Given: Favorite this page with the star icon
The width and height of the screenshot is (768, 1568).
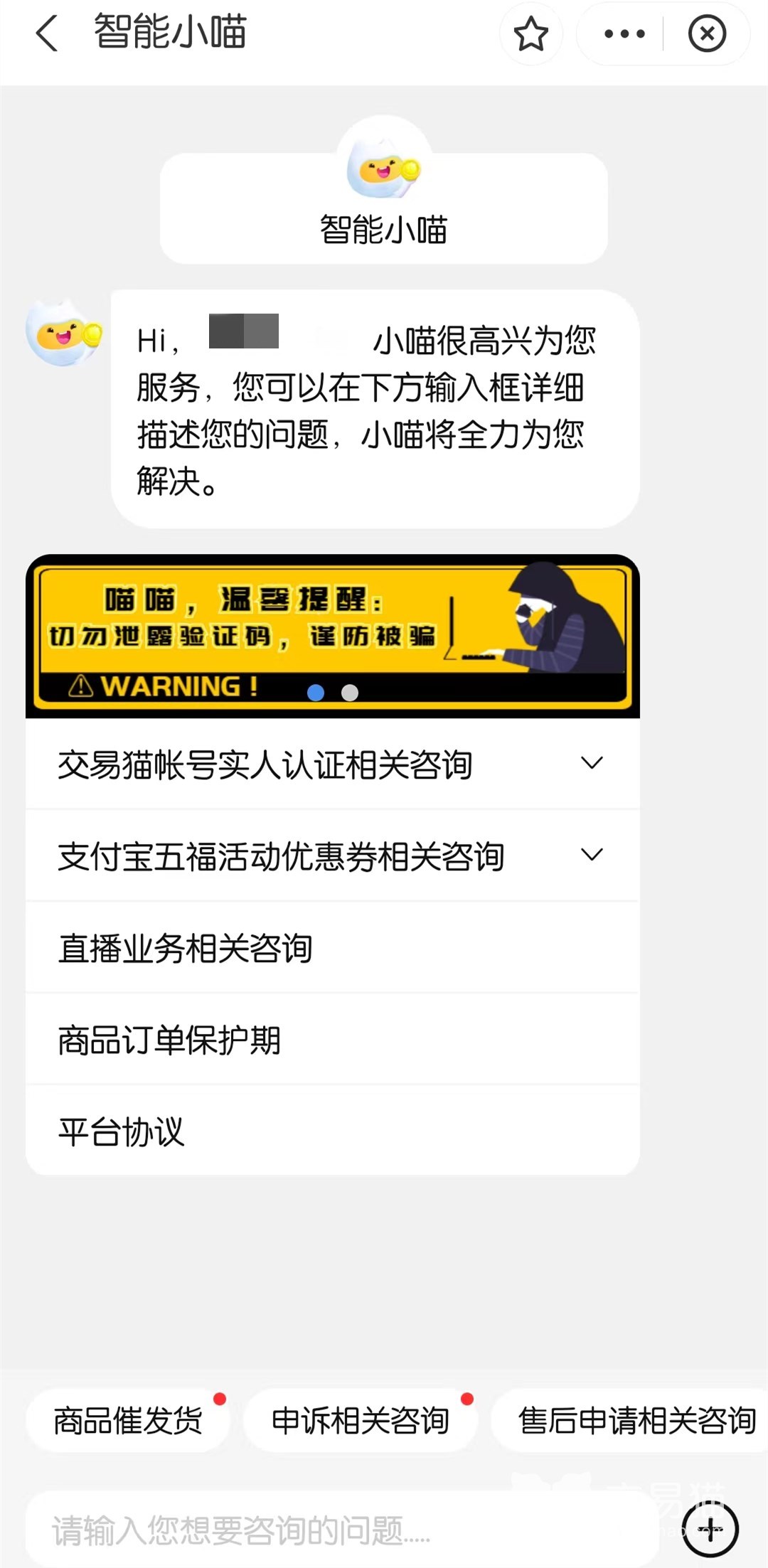Looking at the screenshot, I should pos(530,33).
